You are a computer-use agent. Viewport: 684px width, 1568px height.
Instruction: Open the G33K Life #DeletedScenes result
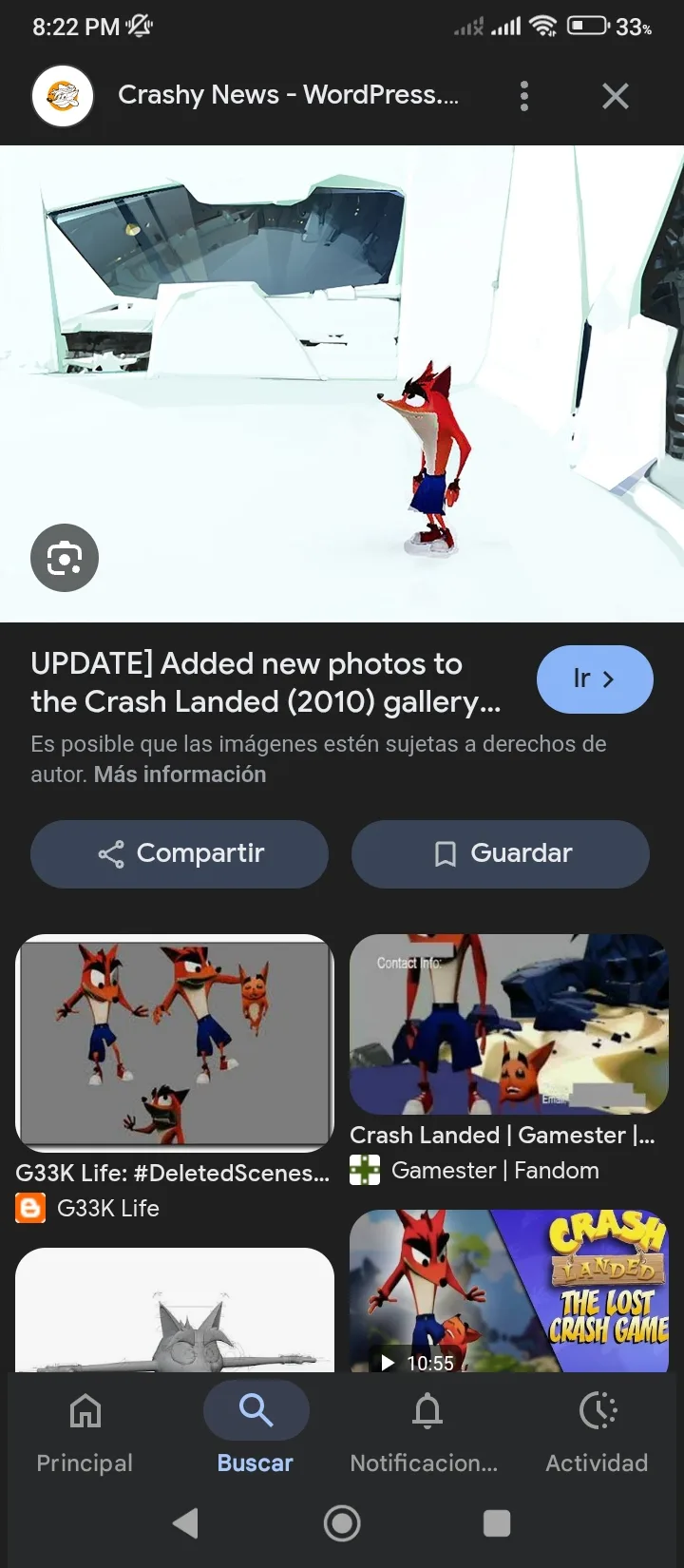click(175, 1042)
